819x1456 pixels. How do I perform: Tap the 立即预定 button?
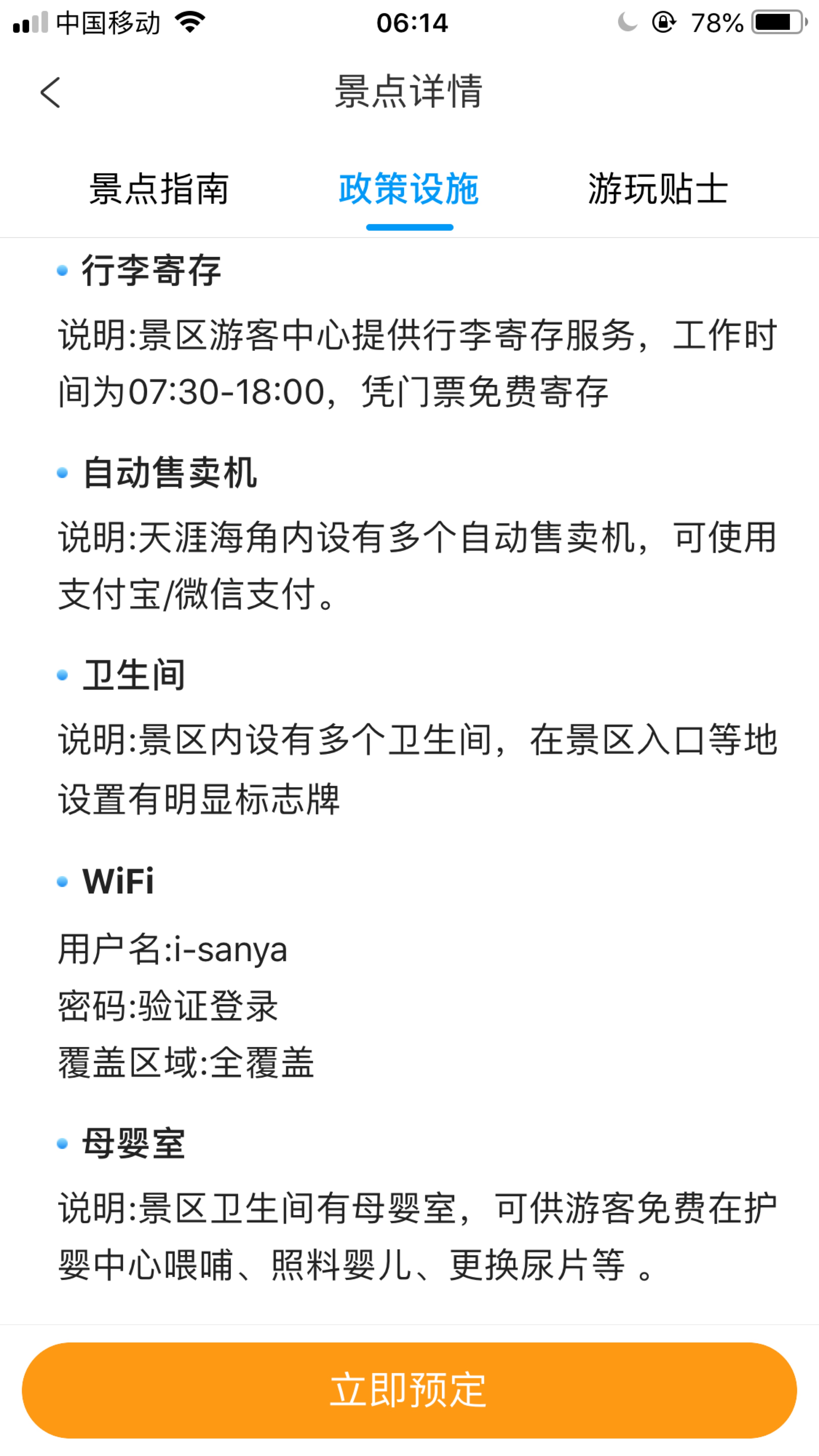click(x=409, y=1390)
